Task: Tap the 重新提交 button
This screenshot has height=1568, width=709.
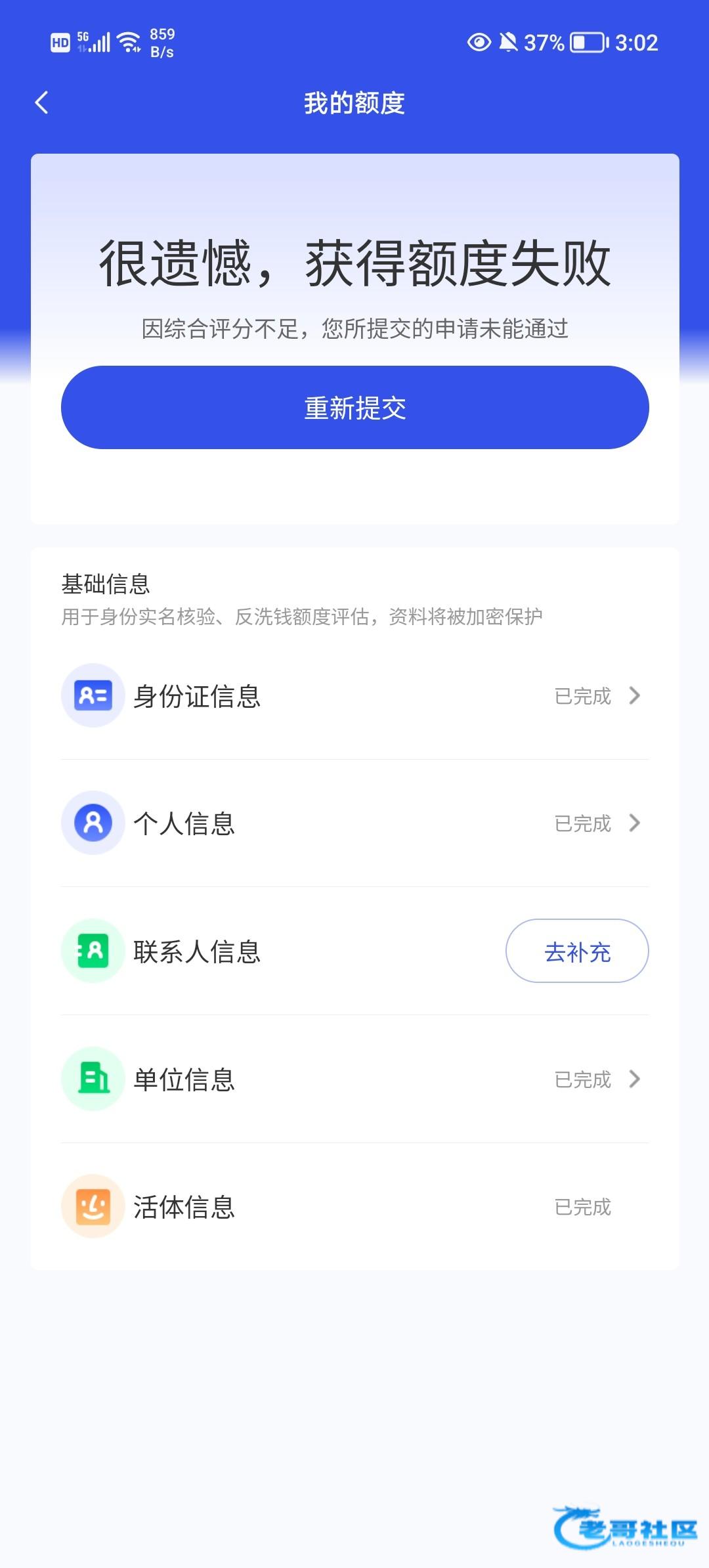Action: point(354,408)
